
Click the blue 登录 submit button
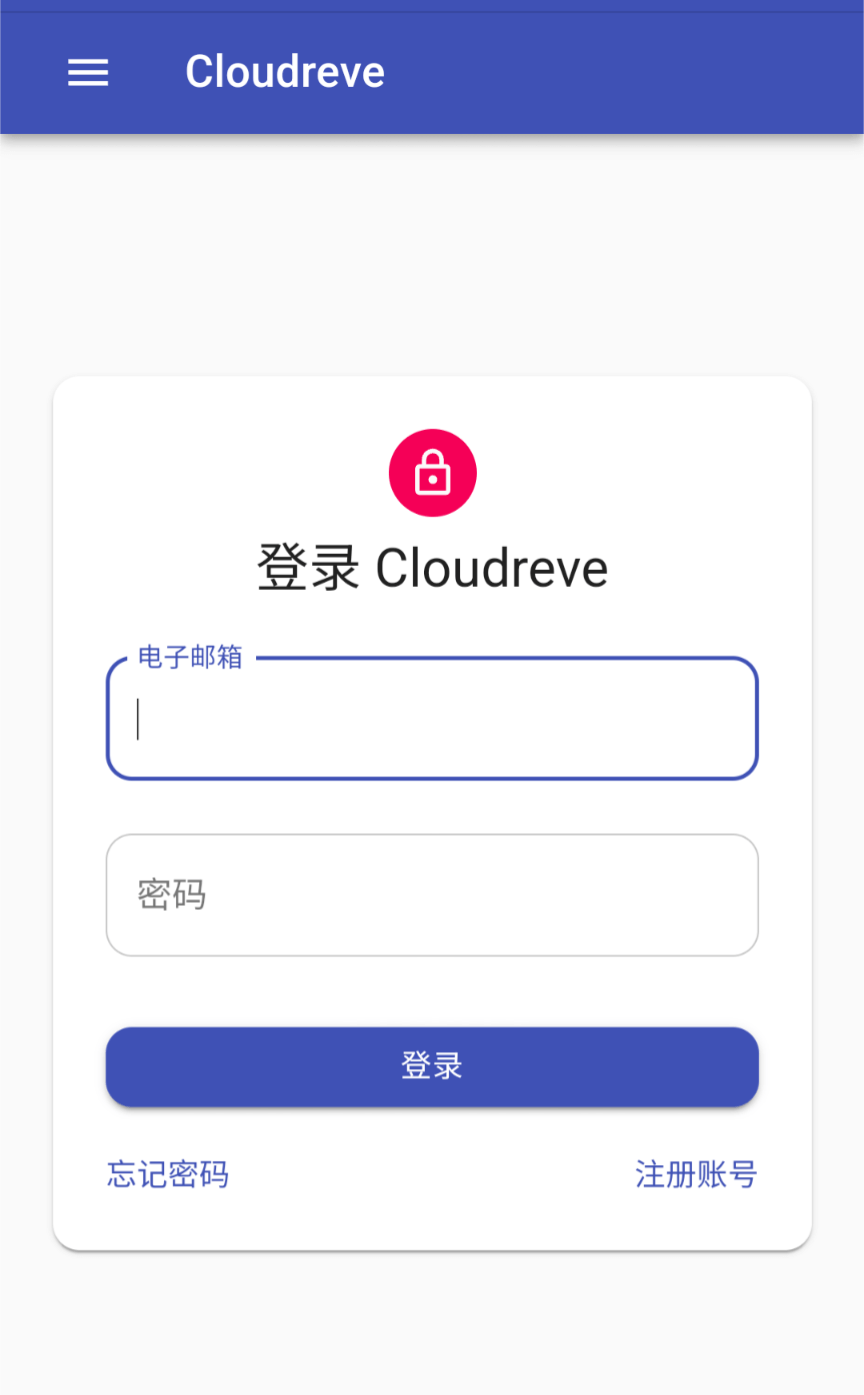[x=432, y=1066]
